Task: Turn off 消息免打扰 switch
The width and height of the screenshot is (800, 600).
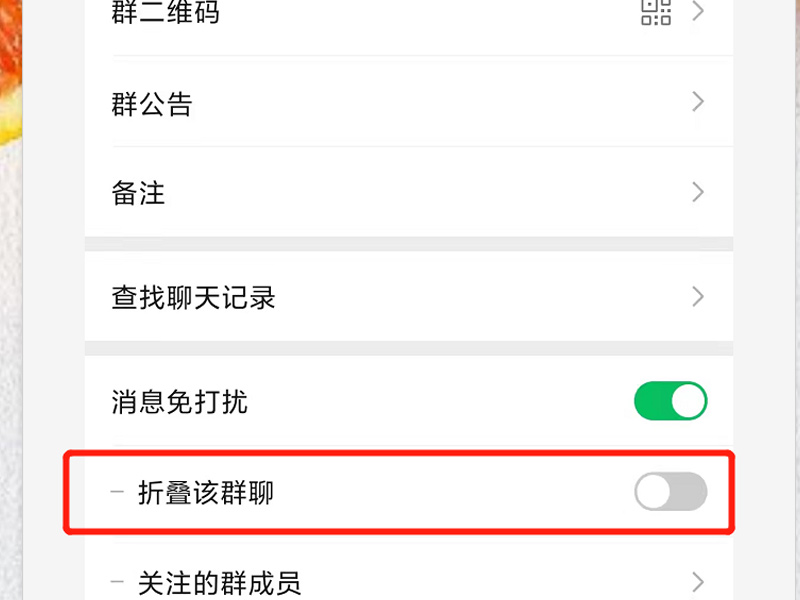Action: [670, 402]
